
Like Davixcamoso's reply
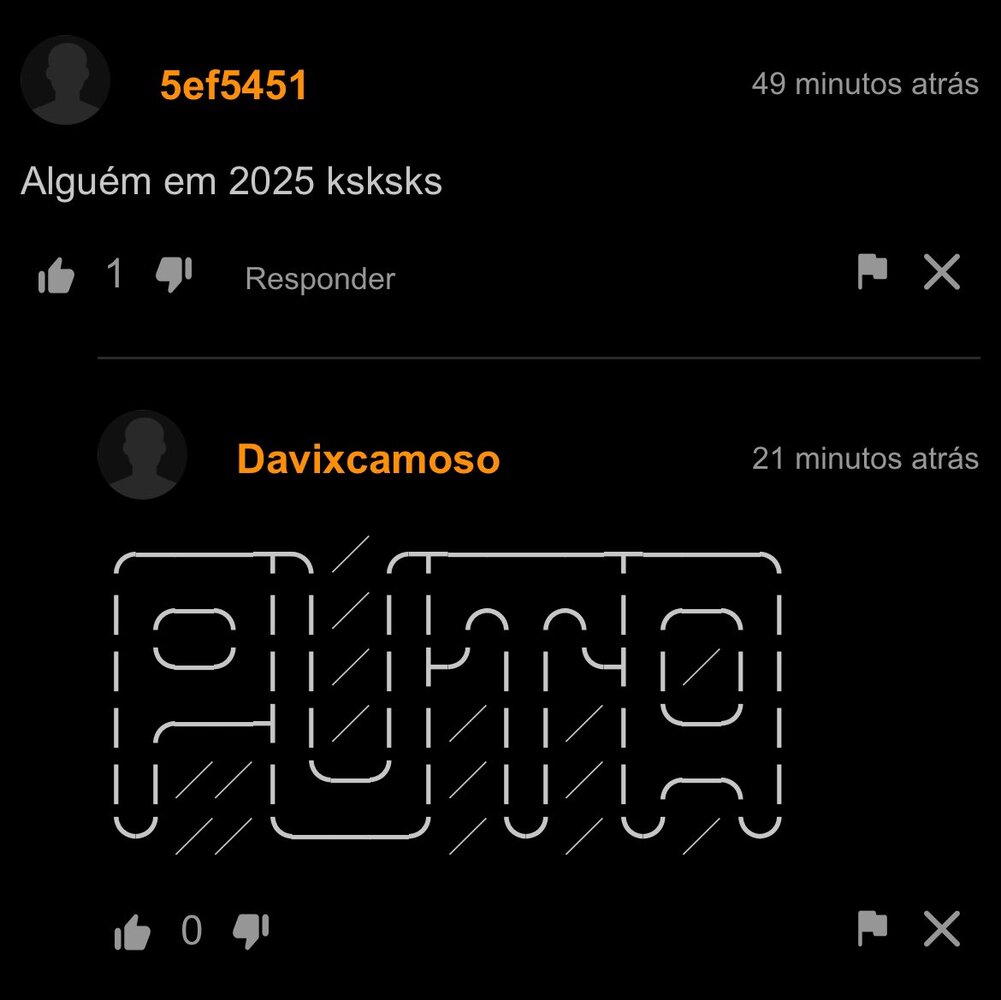pyautogui.click(x=132, y=933)
